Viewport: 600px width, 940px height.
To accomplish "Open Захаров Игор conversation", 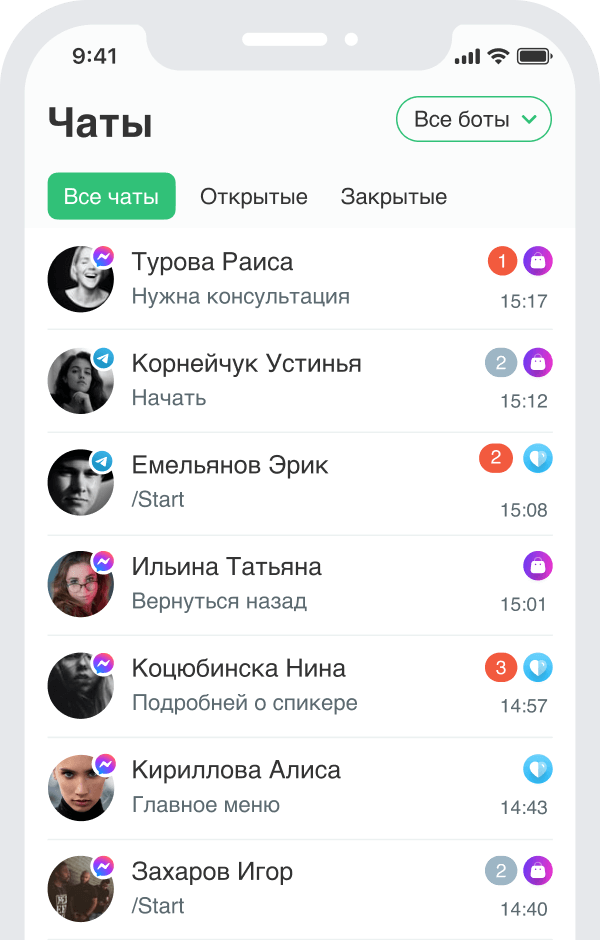I will [300, 889].
